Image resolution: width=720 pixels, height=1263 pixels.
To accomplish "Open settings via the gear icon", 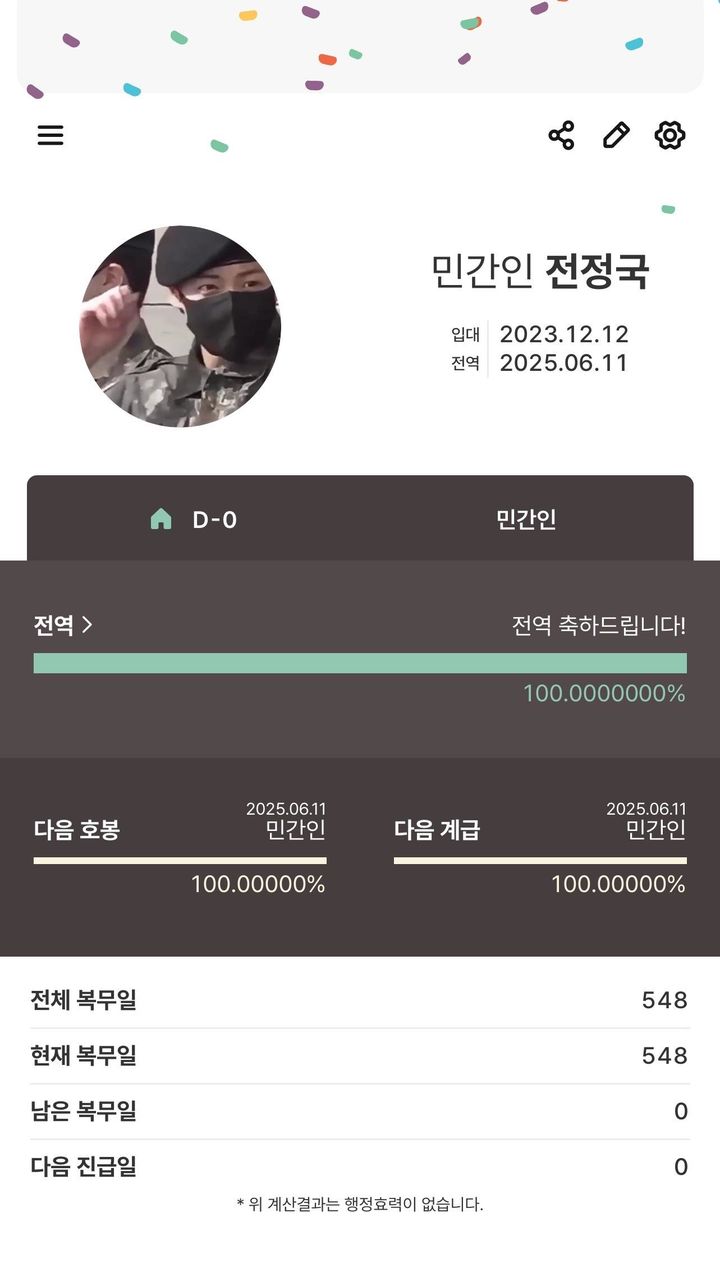I will (x=669, y=135).
